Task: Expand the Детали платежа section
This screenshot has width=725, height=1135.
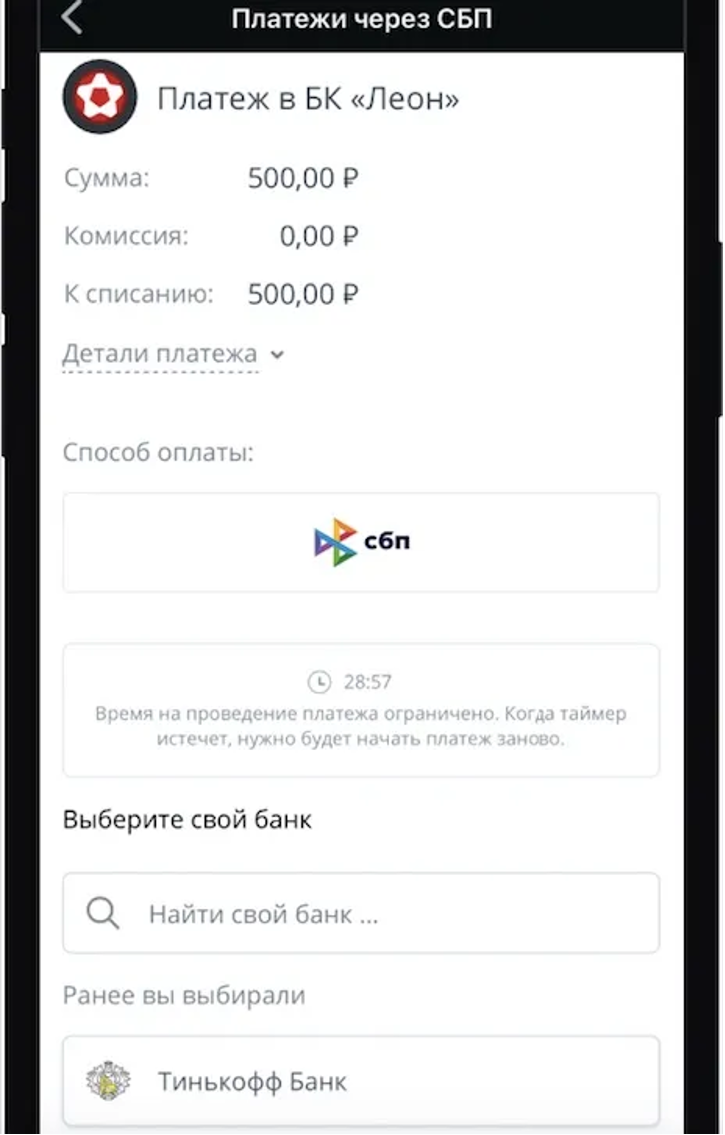Action: tap(172, 354)
